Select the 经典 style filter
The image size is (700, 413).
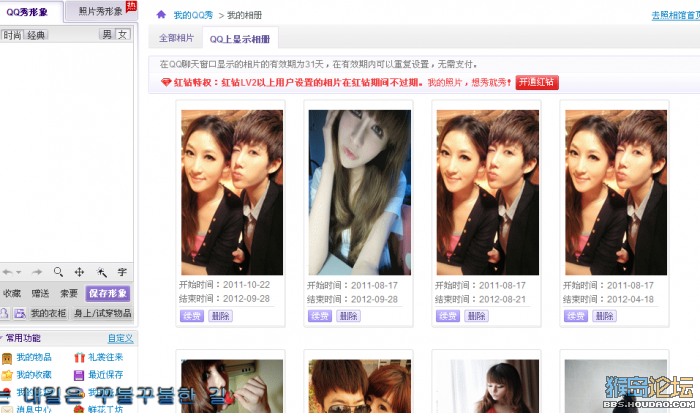coord(36,35)
